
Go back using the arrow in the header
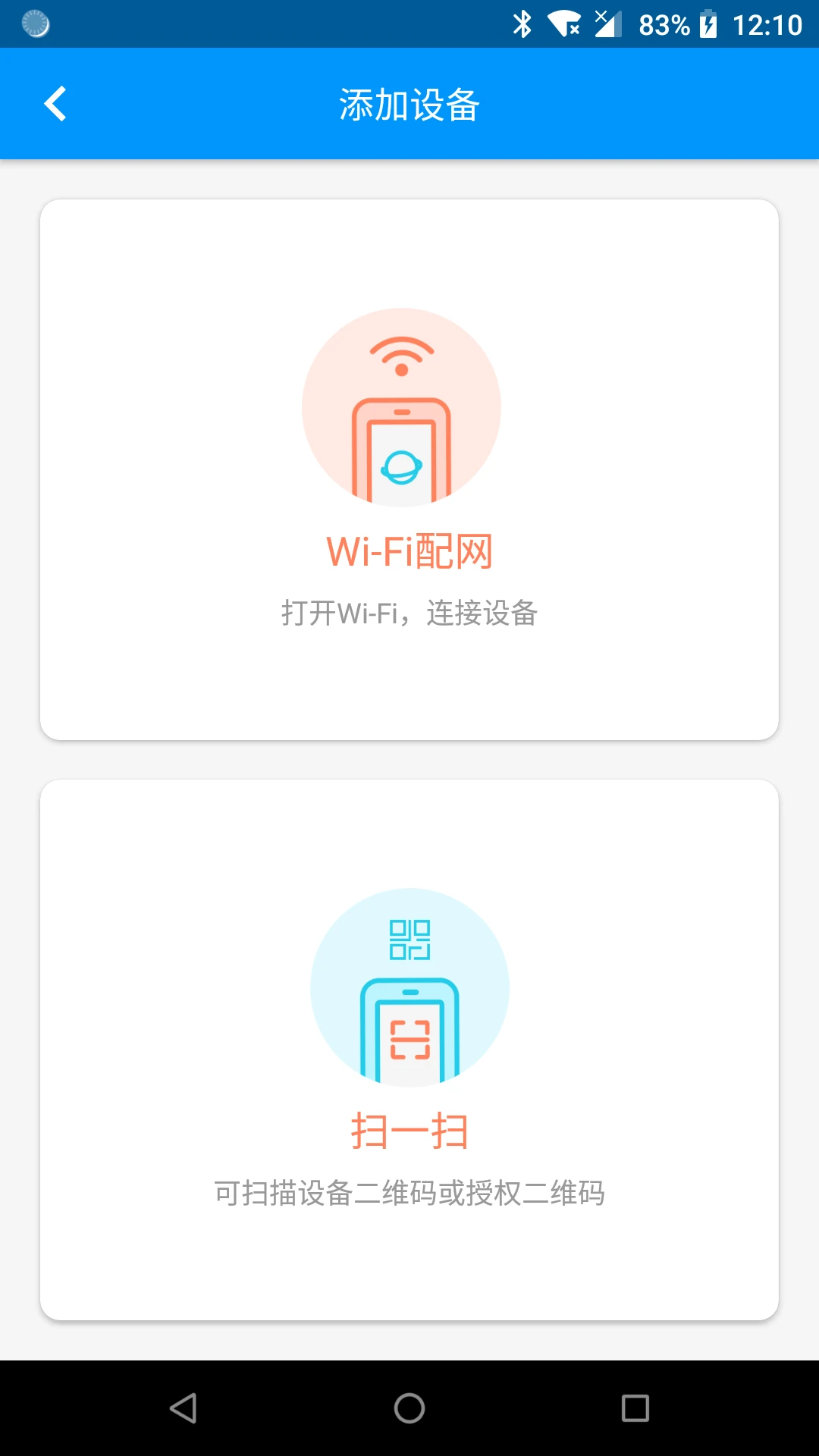(55, 103)
